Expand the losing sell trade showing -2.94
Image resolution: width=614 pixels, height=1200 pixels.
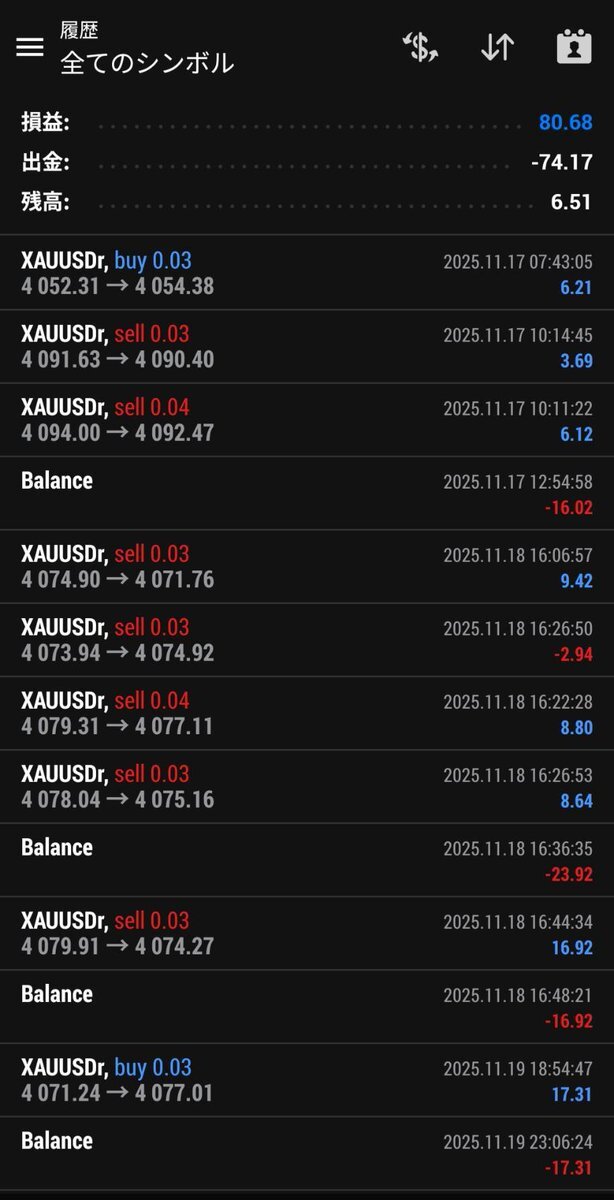click(x=307, y=640)
